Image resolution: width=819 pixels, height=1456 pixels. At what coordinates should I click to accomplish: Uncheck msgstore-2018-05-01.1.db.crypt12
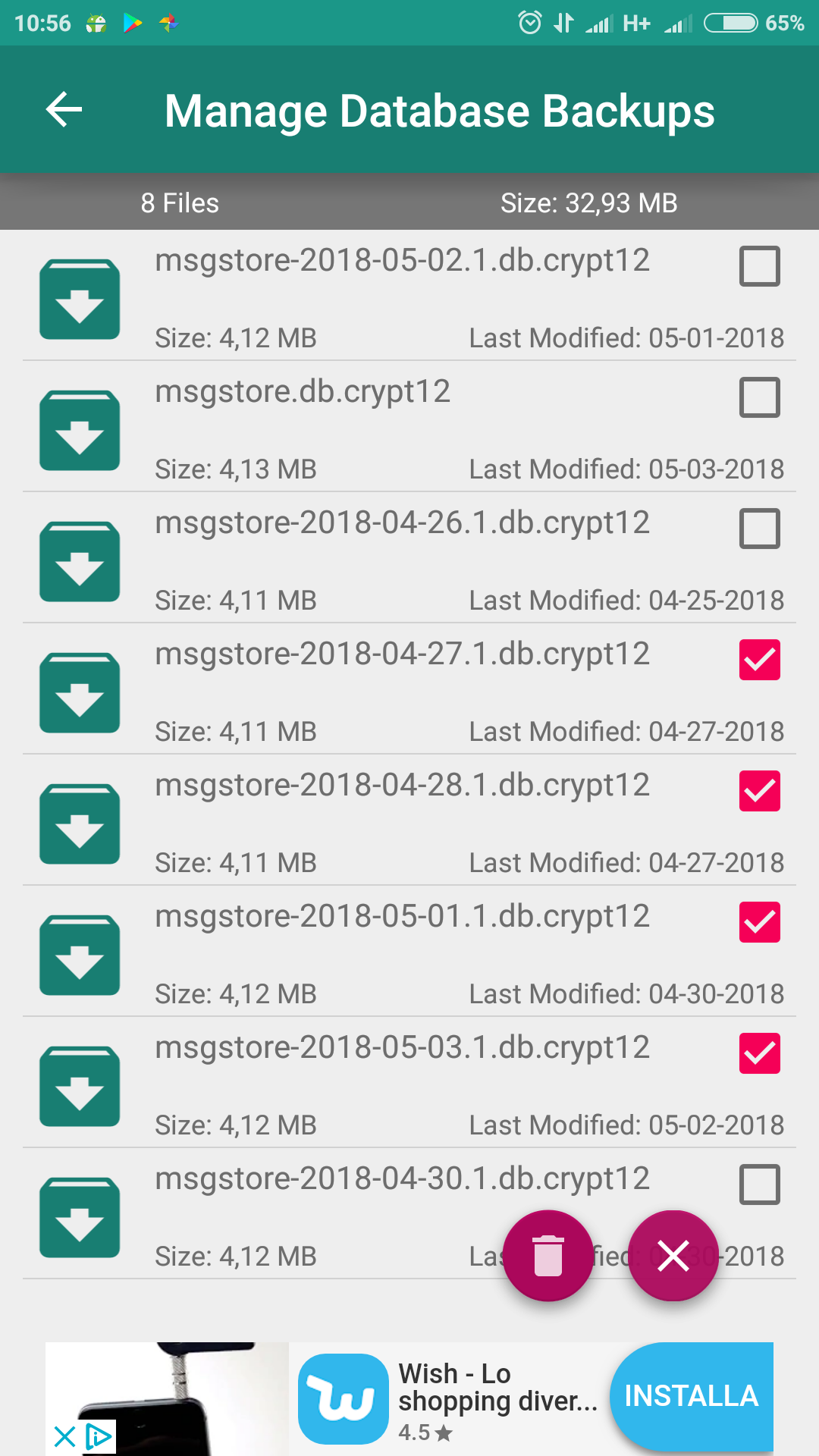tap(759, 922)
